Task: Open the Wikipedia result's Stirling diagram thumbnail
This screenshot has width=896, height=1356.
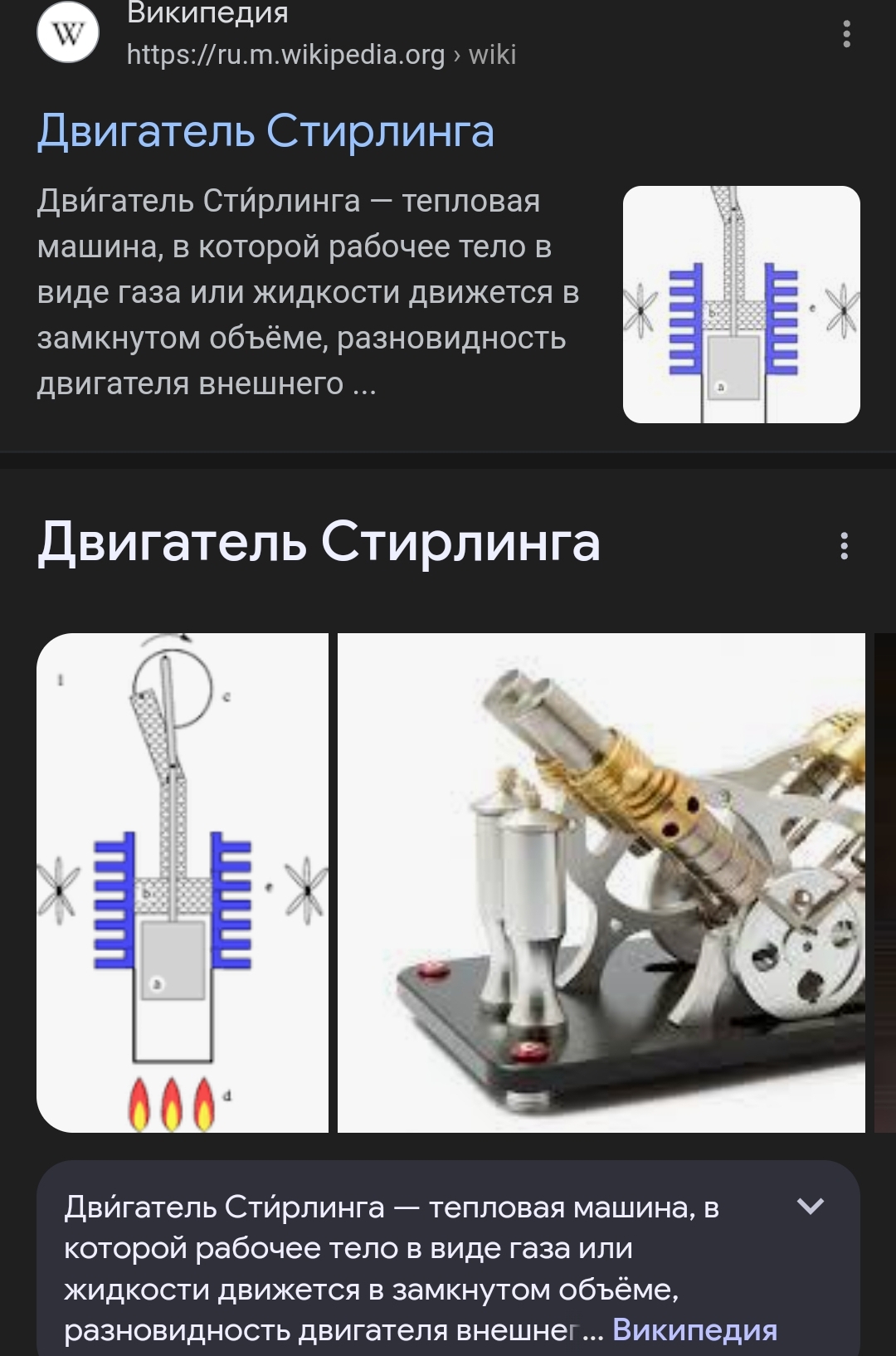Action: pos(741,305)
